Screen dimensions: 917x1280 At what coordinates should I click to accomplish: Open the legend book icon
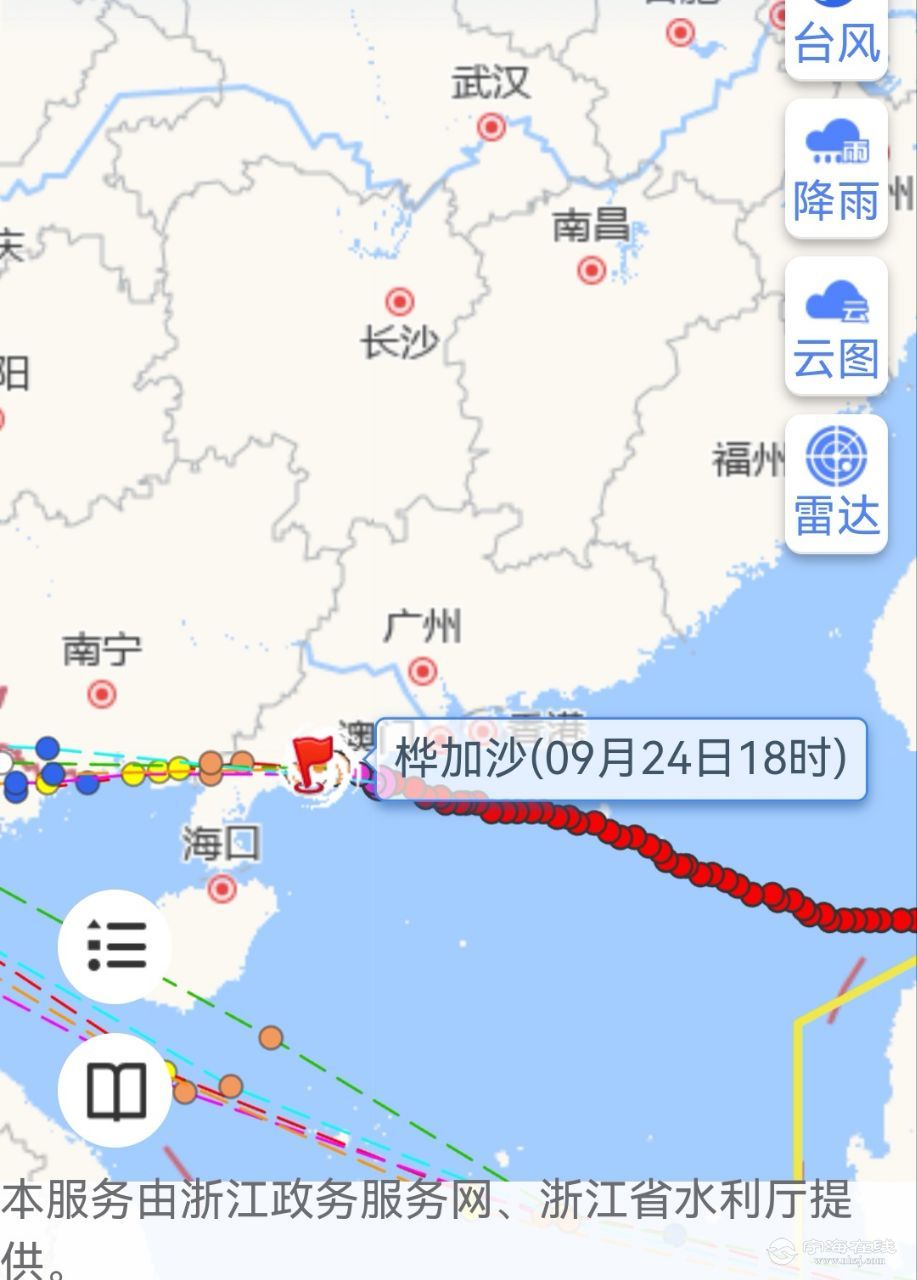[x=116, y=1090]
